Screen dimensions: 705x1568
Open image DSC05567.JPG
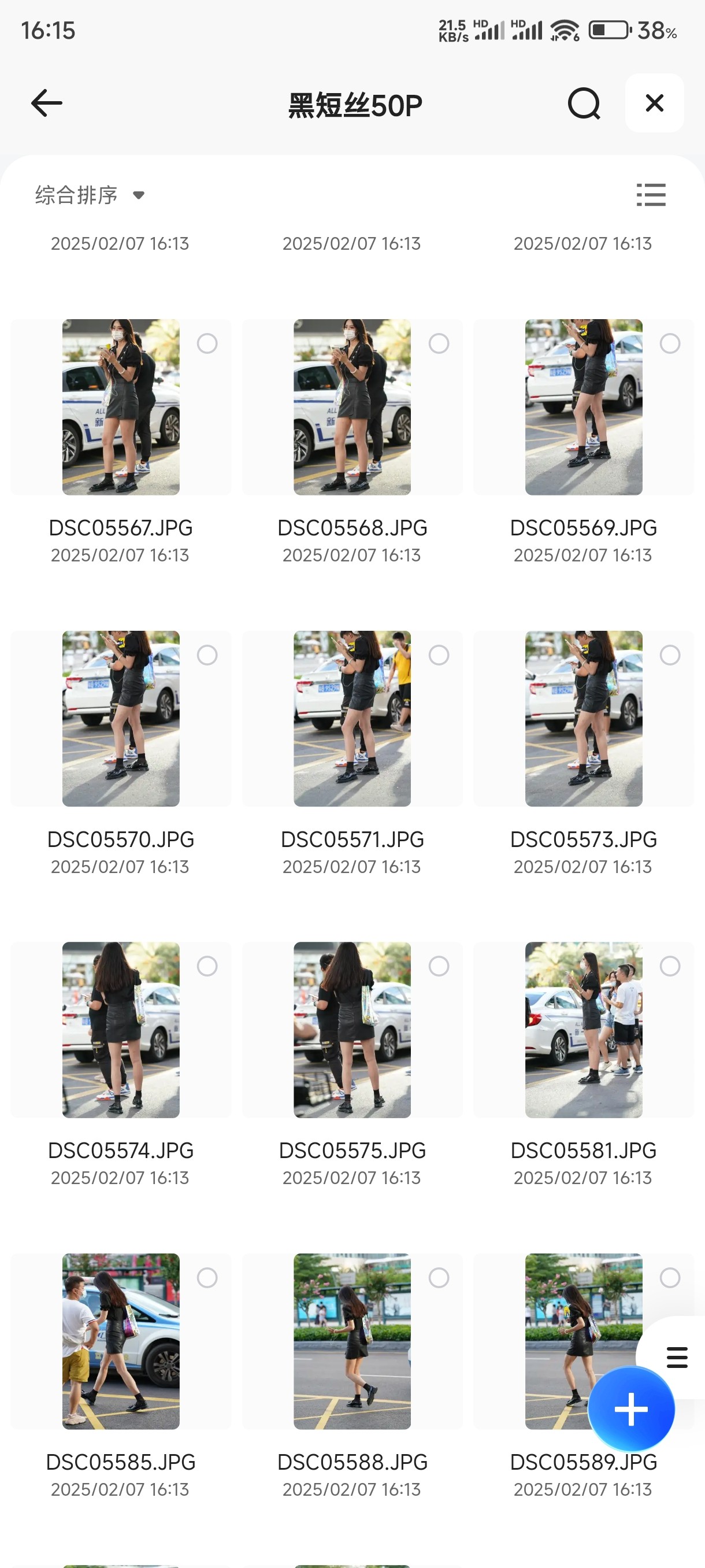coord(120,407)
